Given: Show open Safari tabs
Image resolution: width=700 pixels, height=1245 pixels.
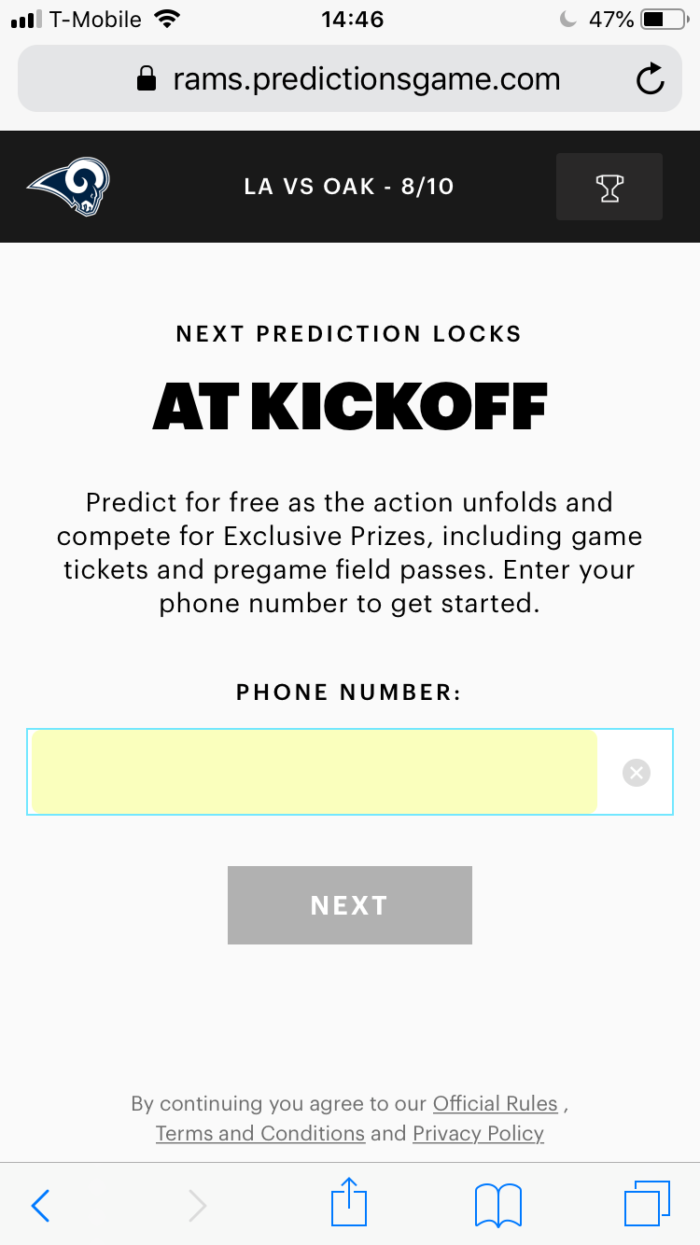Looking at the screenshot, I should tap(646, 1204).
